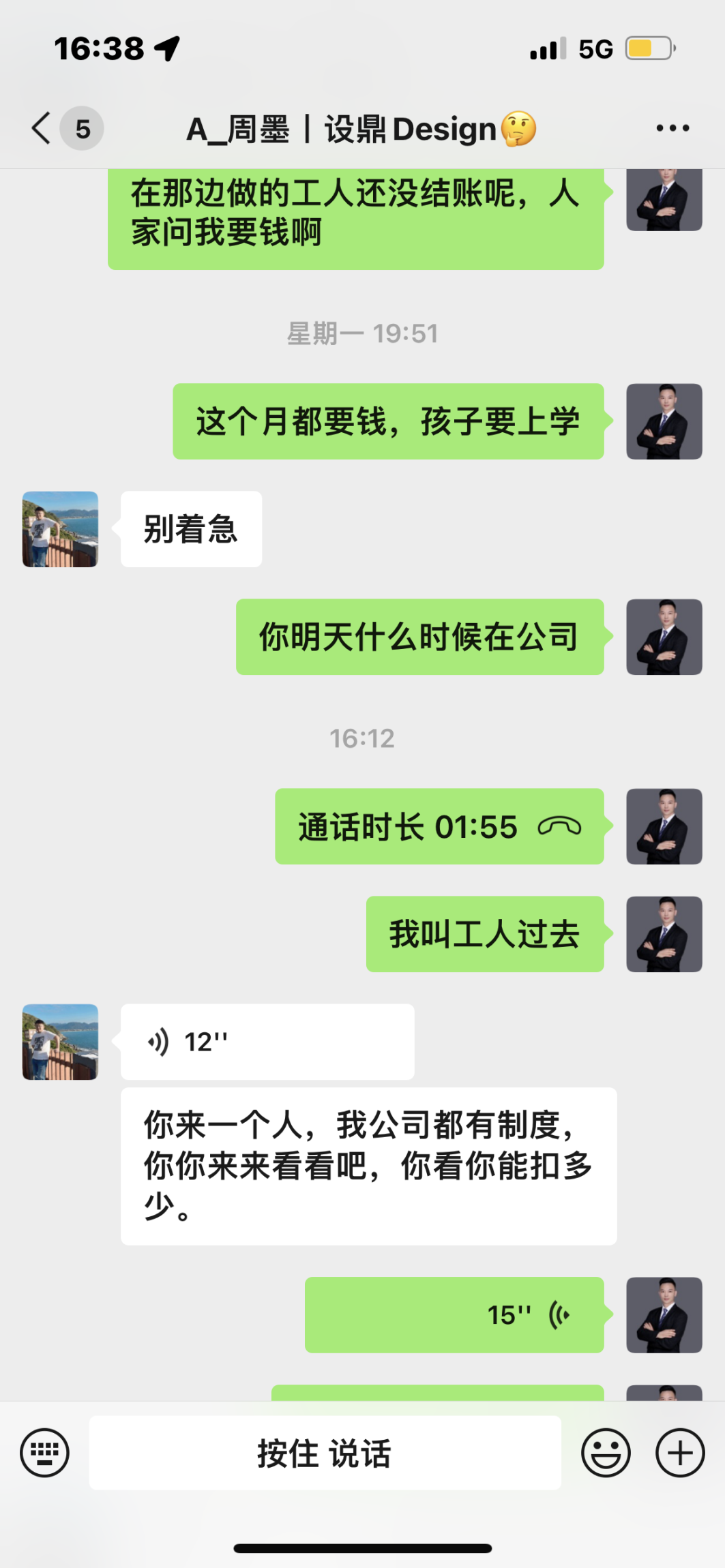Open the three-dot chat info menu
Image resolution: width=725 pixels, height=1568 pixels.
(672, 128)
